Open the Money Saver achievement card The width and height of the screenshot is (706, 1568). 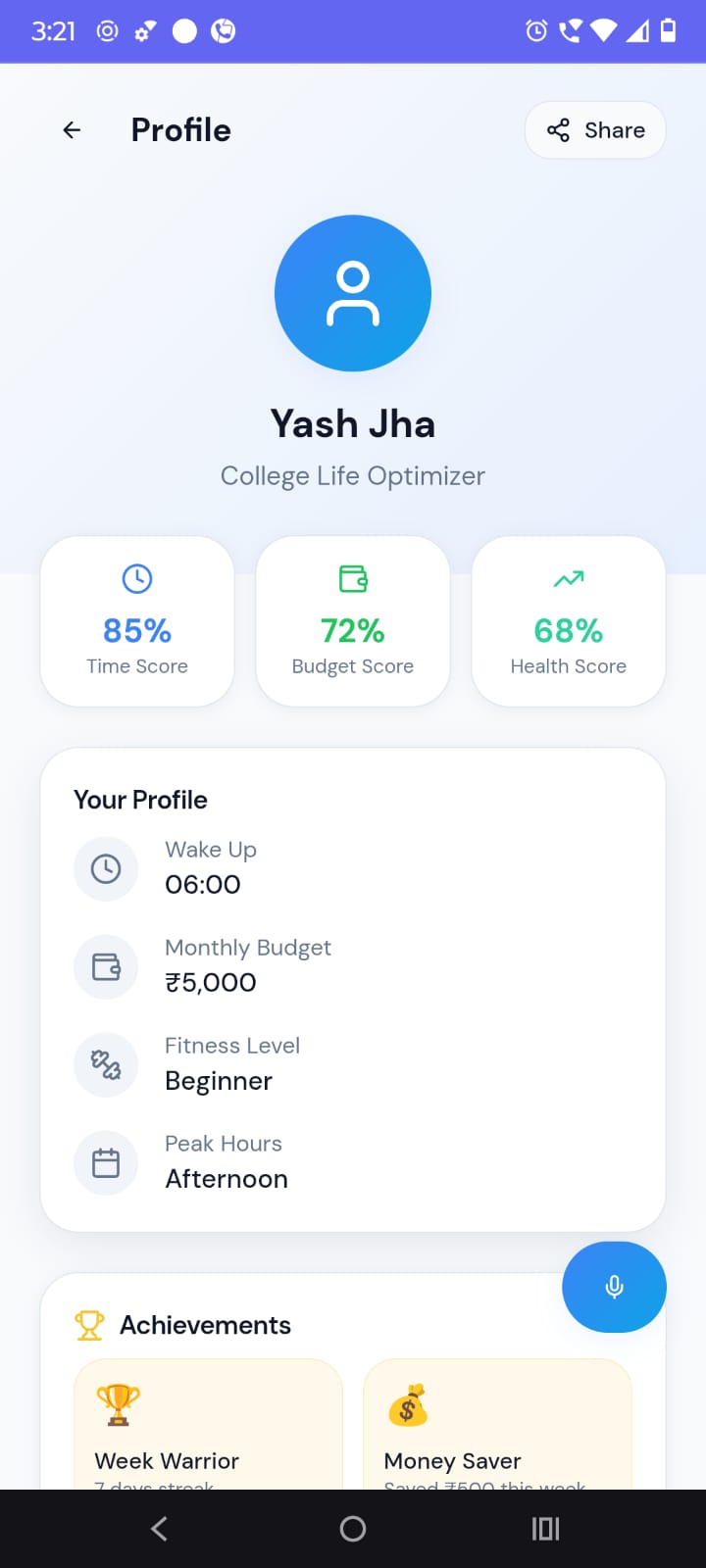[x=497, y=1424]
